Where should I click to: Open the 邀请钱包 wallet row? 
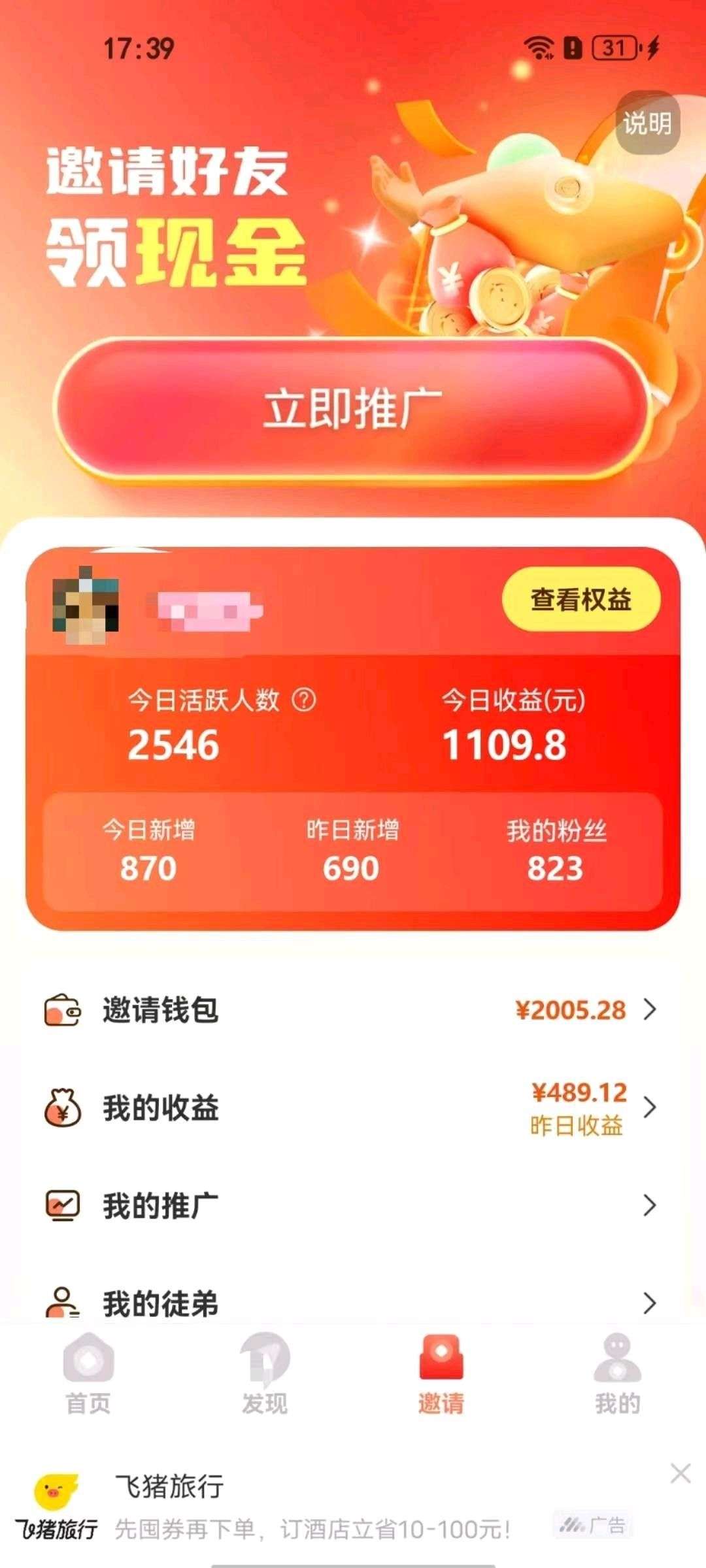353,1010
